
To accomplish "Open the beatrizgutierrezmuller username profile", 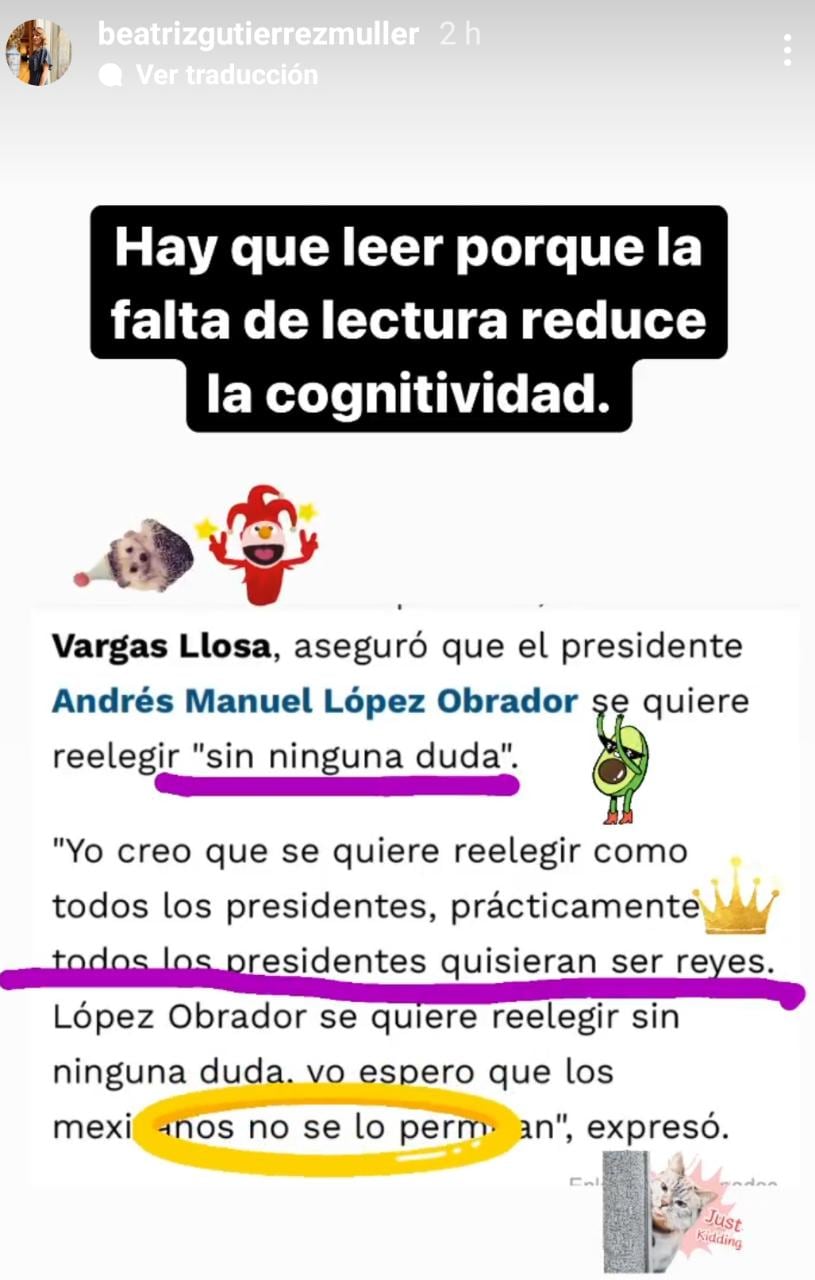I will pos(258,34).
